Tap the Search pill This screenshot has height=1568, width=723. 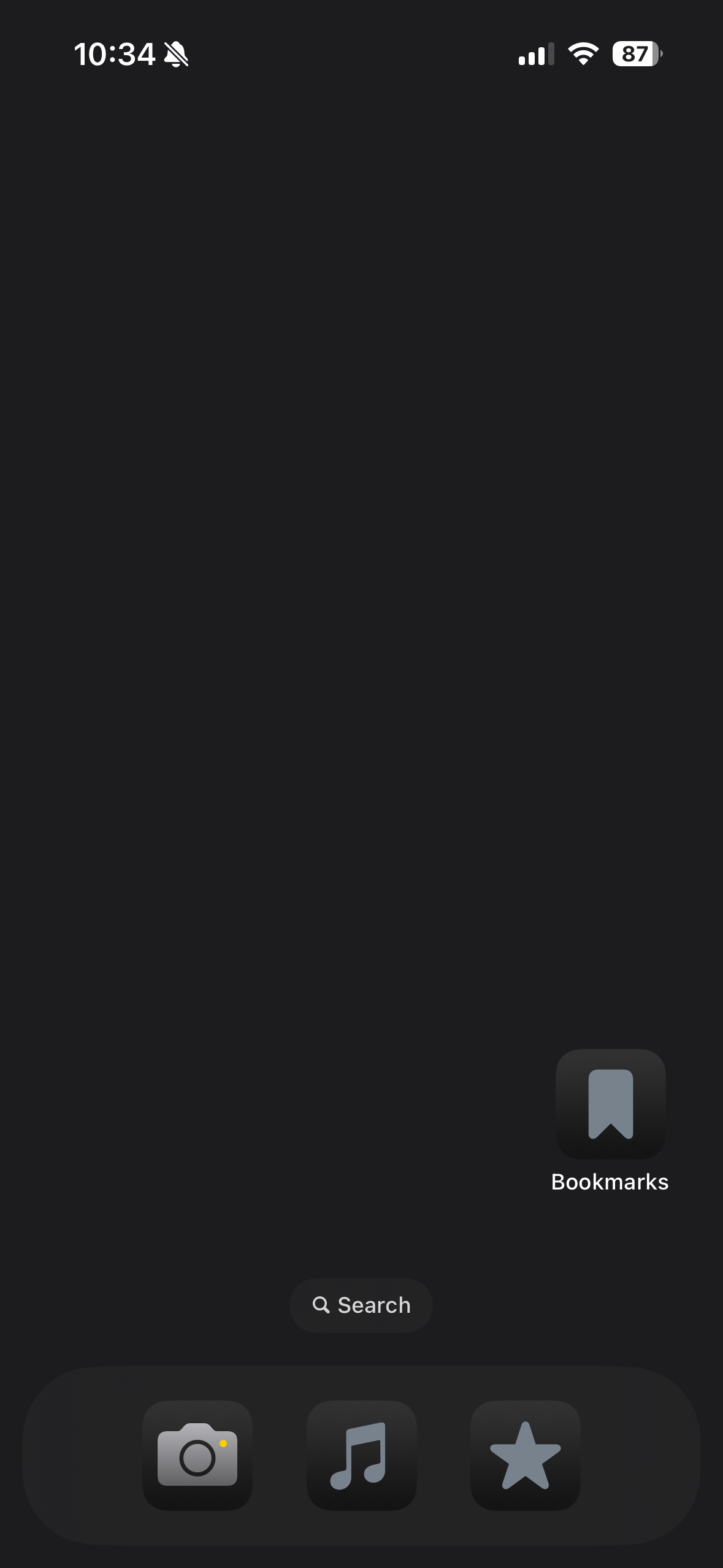[361, 1305]
